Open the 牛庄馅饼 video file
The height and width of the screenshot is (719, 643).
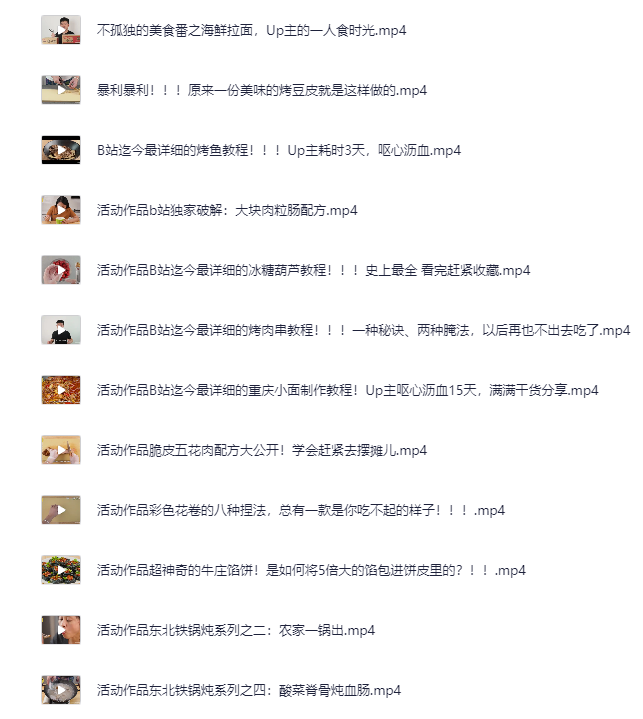pos(310,571)
